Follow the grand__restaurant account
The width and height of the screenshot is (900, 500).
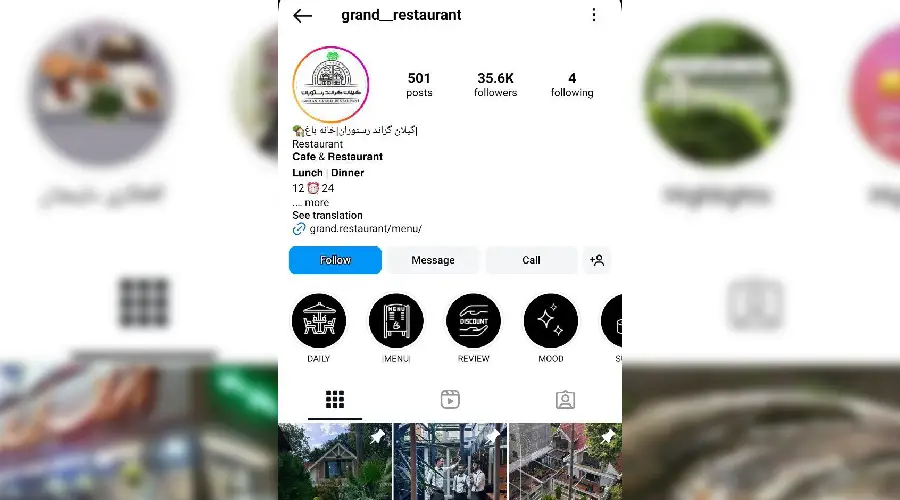[x=335, y=260]
